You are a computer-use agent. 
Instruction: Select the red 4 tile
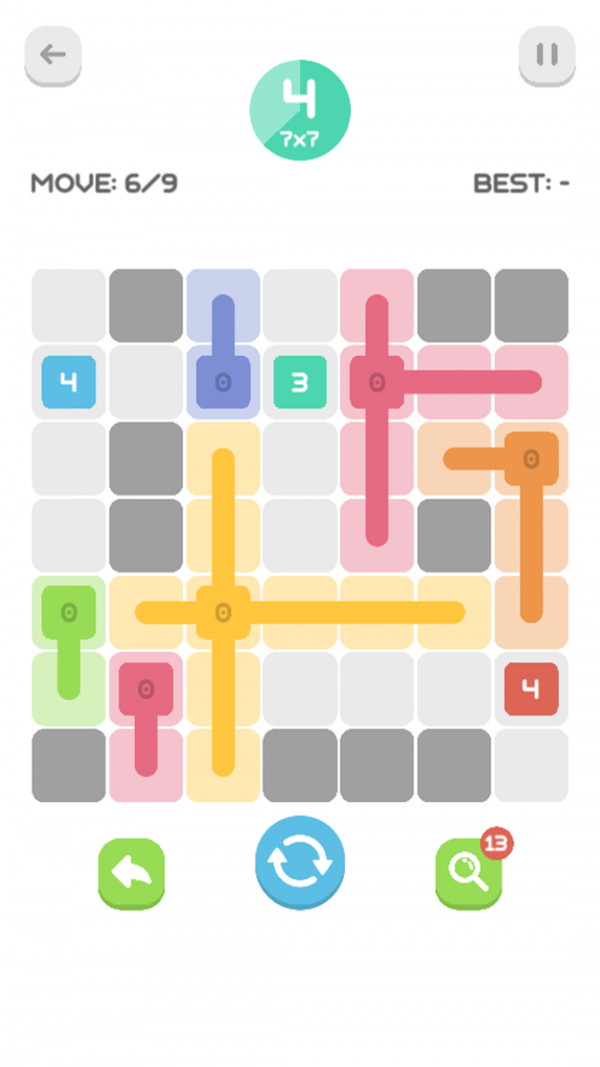click(x=531, y=689)
